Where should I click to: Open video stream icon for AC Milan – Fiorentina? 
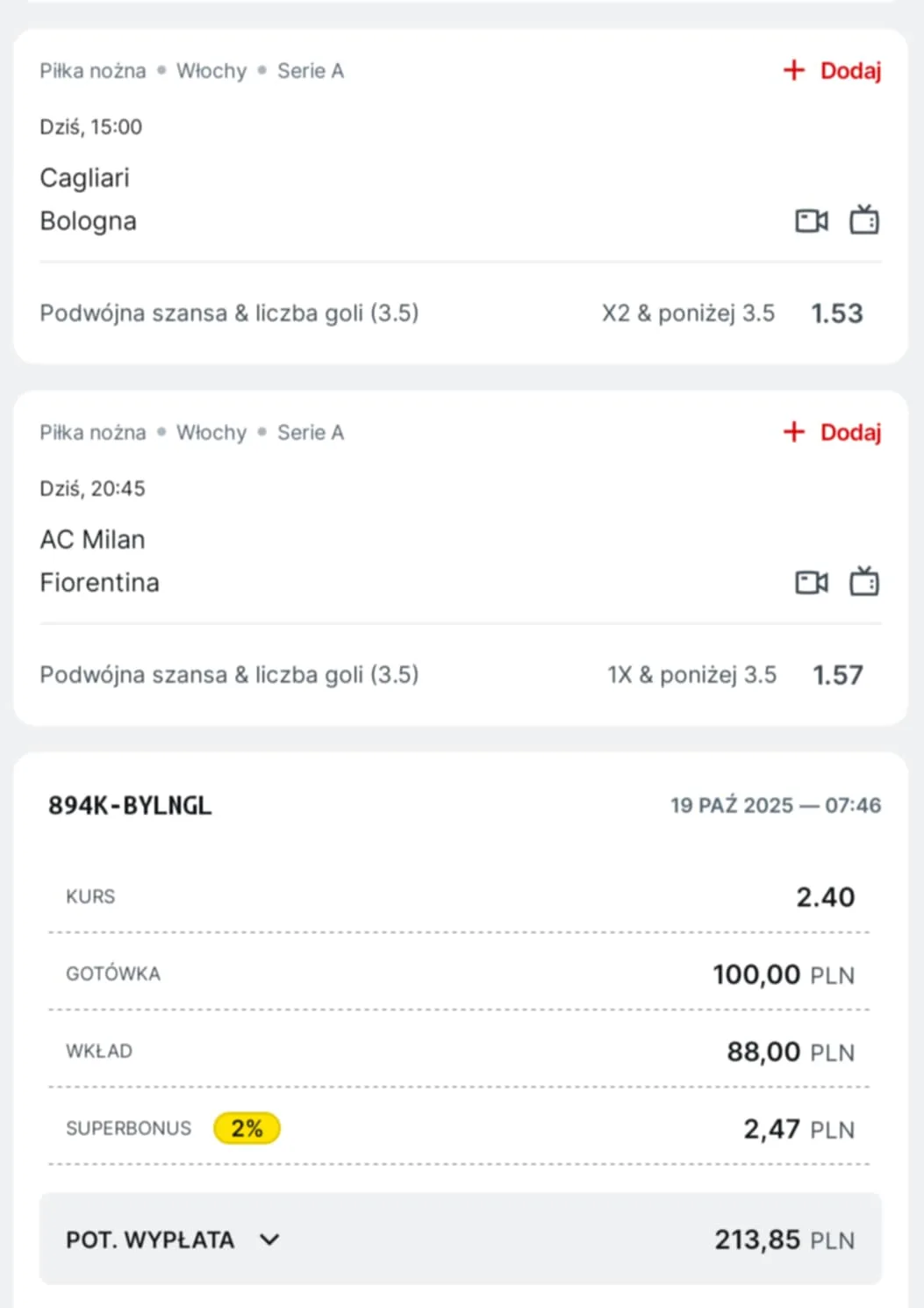[811, 582]
